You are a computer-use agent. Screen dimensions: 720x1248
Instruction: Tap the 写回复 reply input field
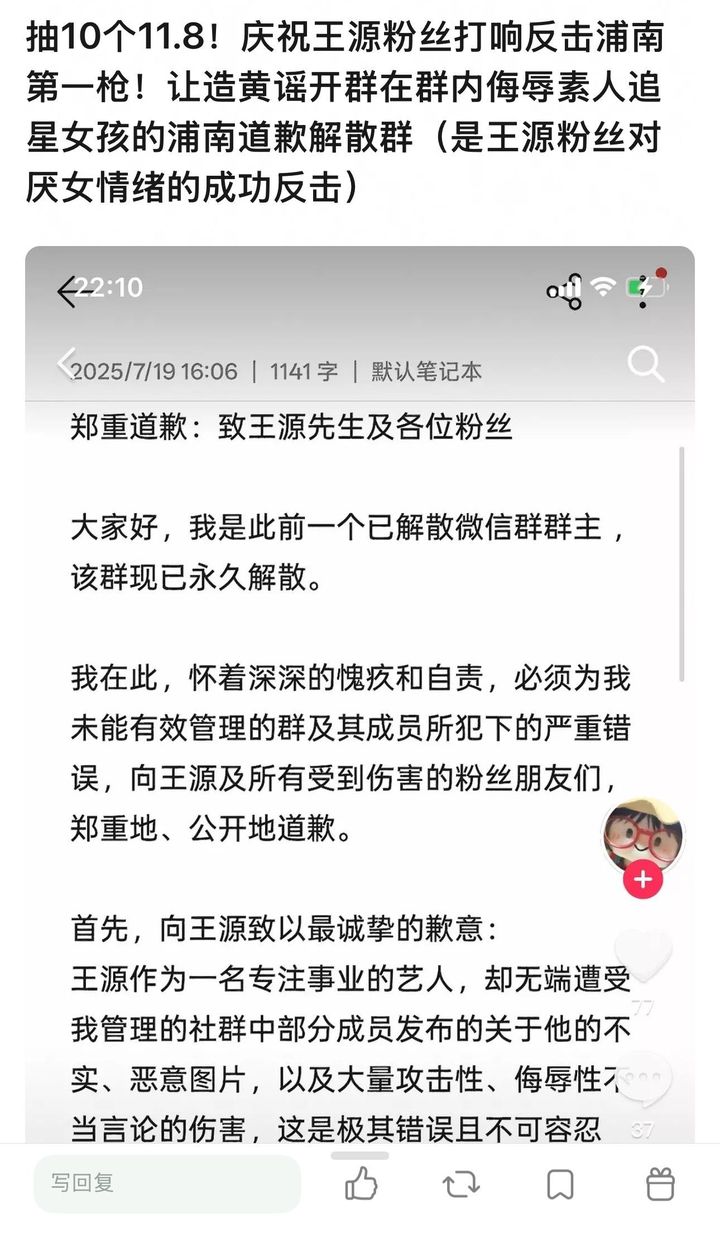pyautogui.click(x=166, y=1184)
